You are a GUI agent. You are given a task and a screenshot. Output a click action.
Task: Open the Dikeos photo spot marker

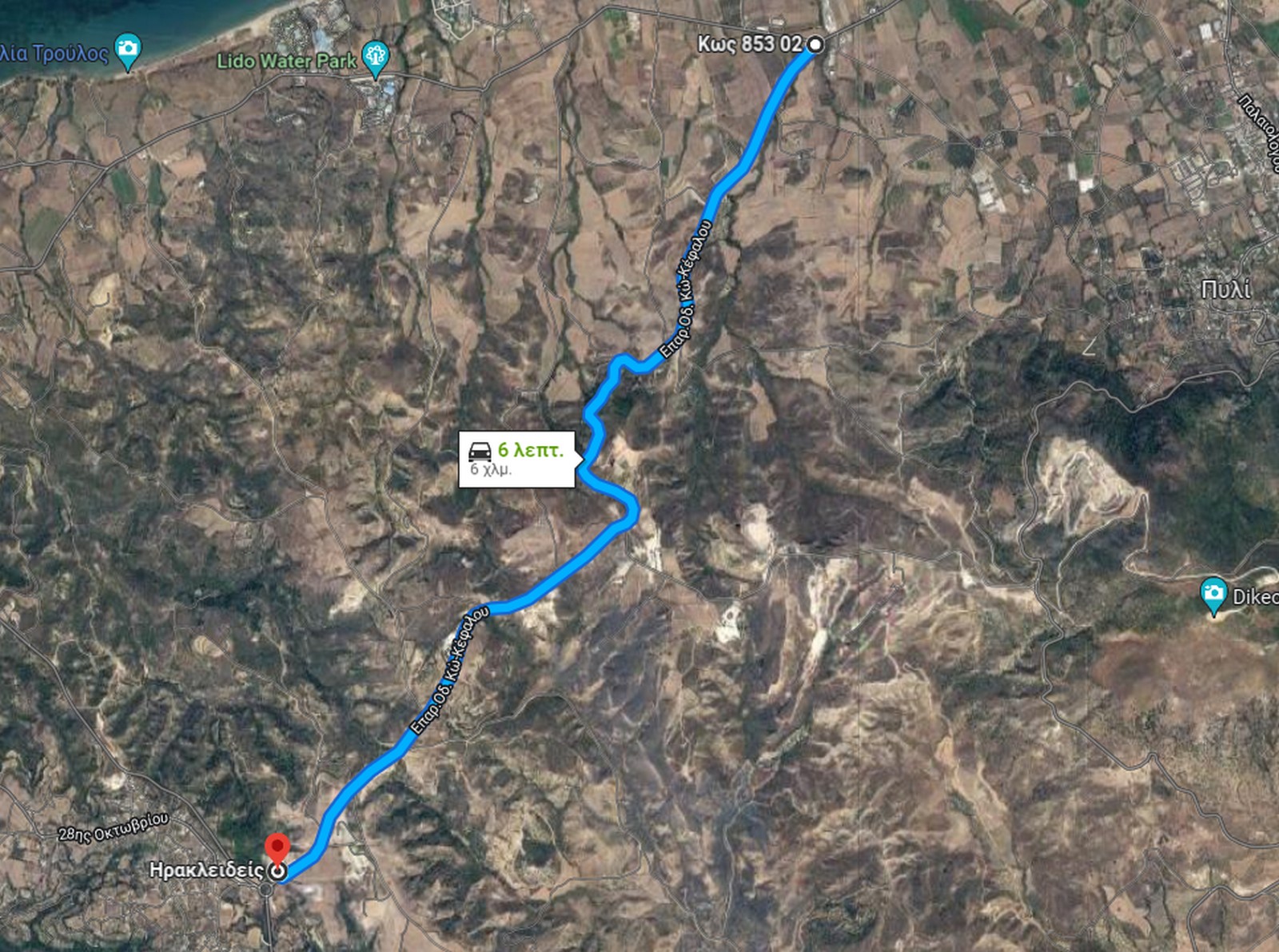(x=1213, y=594)
